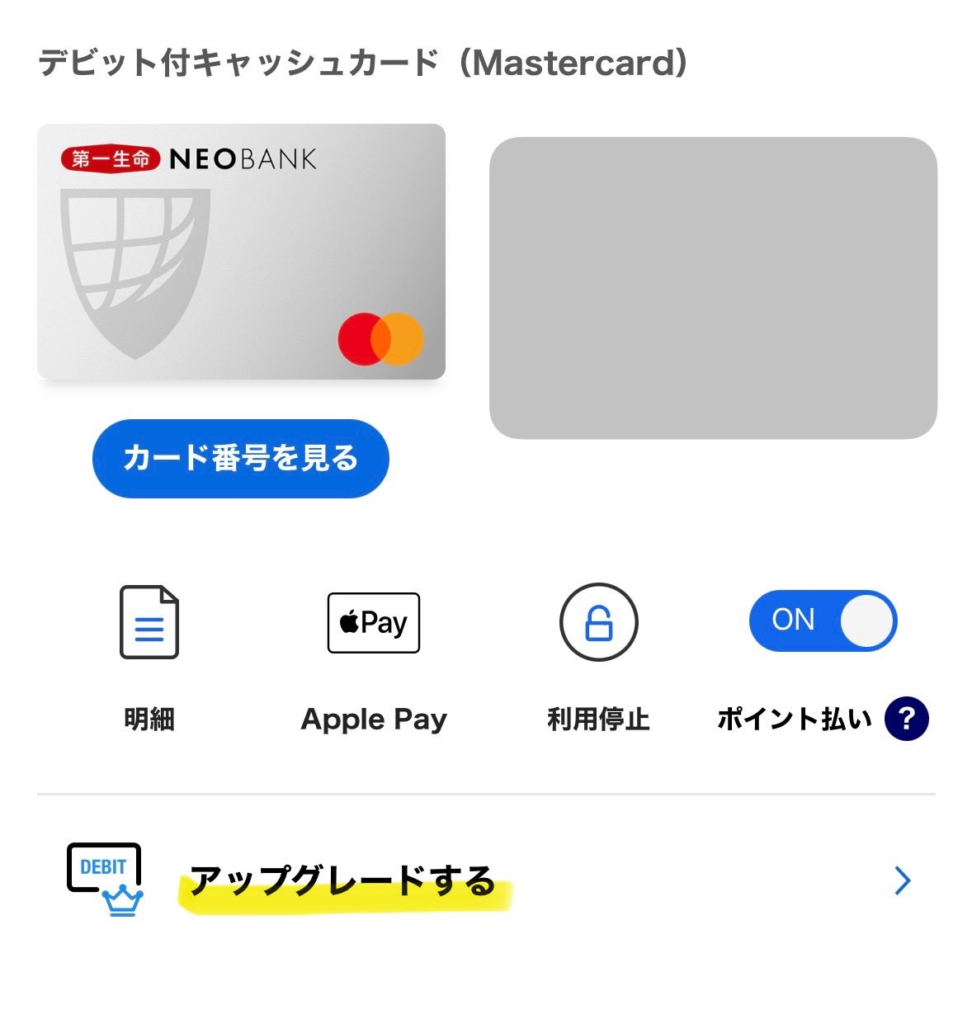The height and width of the screenshot is (1024, 972).
Task: Tap the カード番号を見る button
Action: point(240,458)
